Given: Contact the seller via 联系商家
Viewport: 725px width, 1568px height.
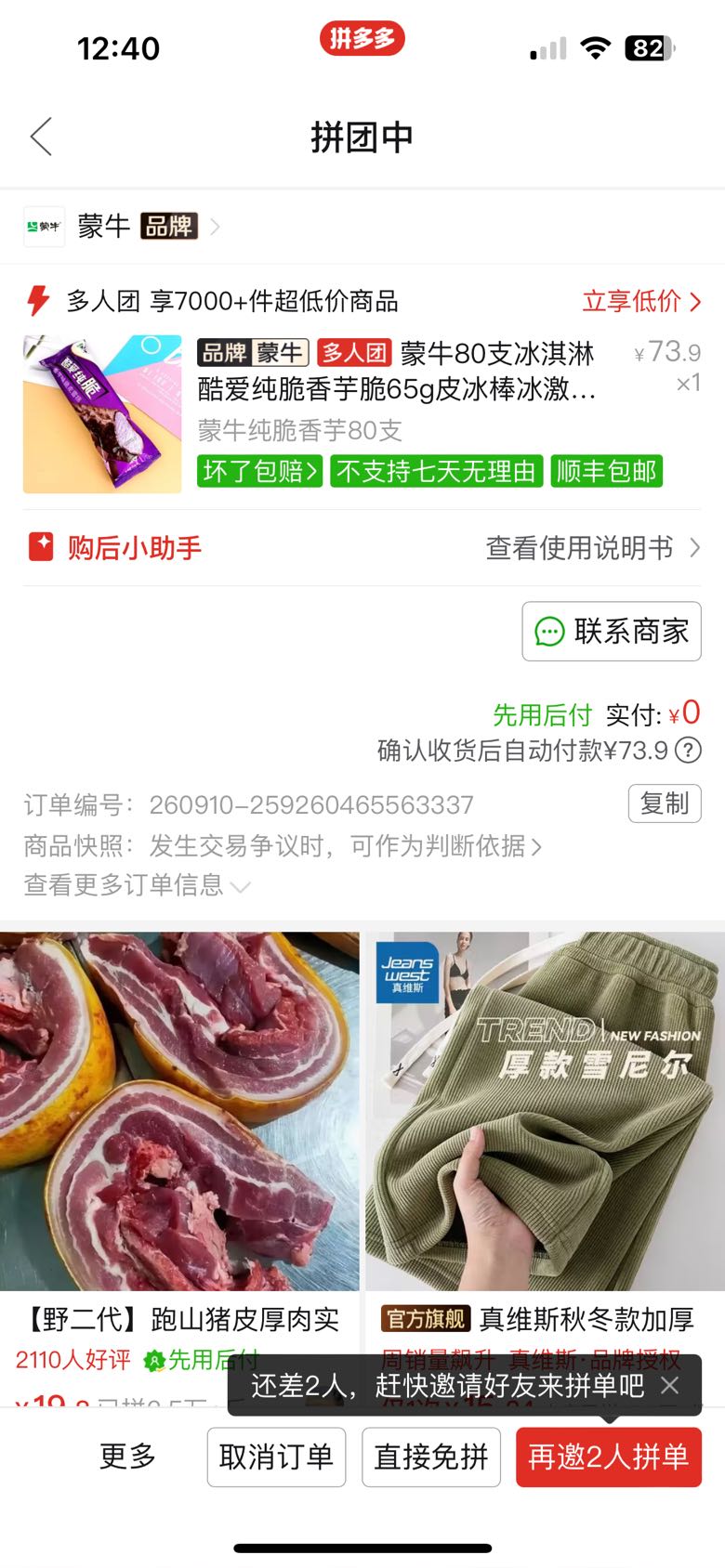Looking at the screenshot, I should click(612, 632).
